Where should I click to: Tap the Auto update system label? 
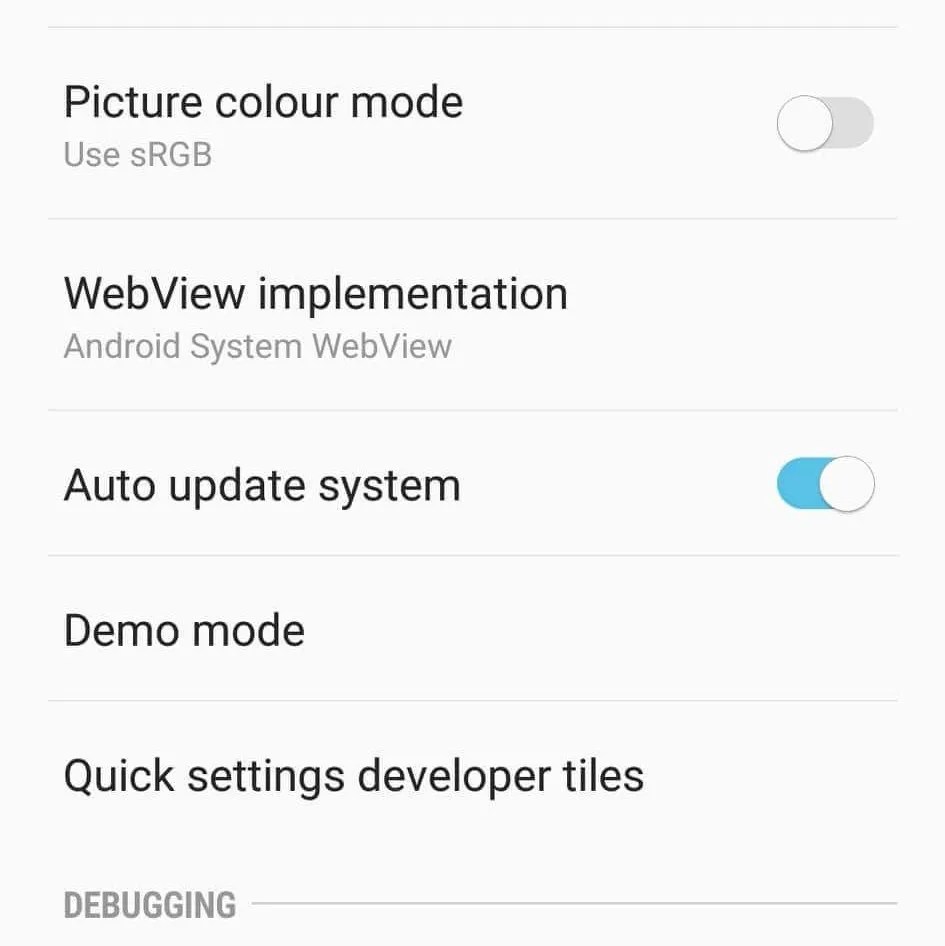tap(262, 485)
